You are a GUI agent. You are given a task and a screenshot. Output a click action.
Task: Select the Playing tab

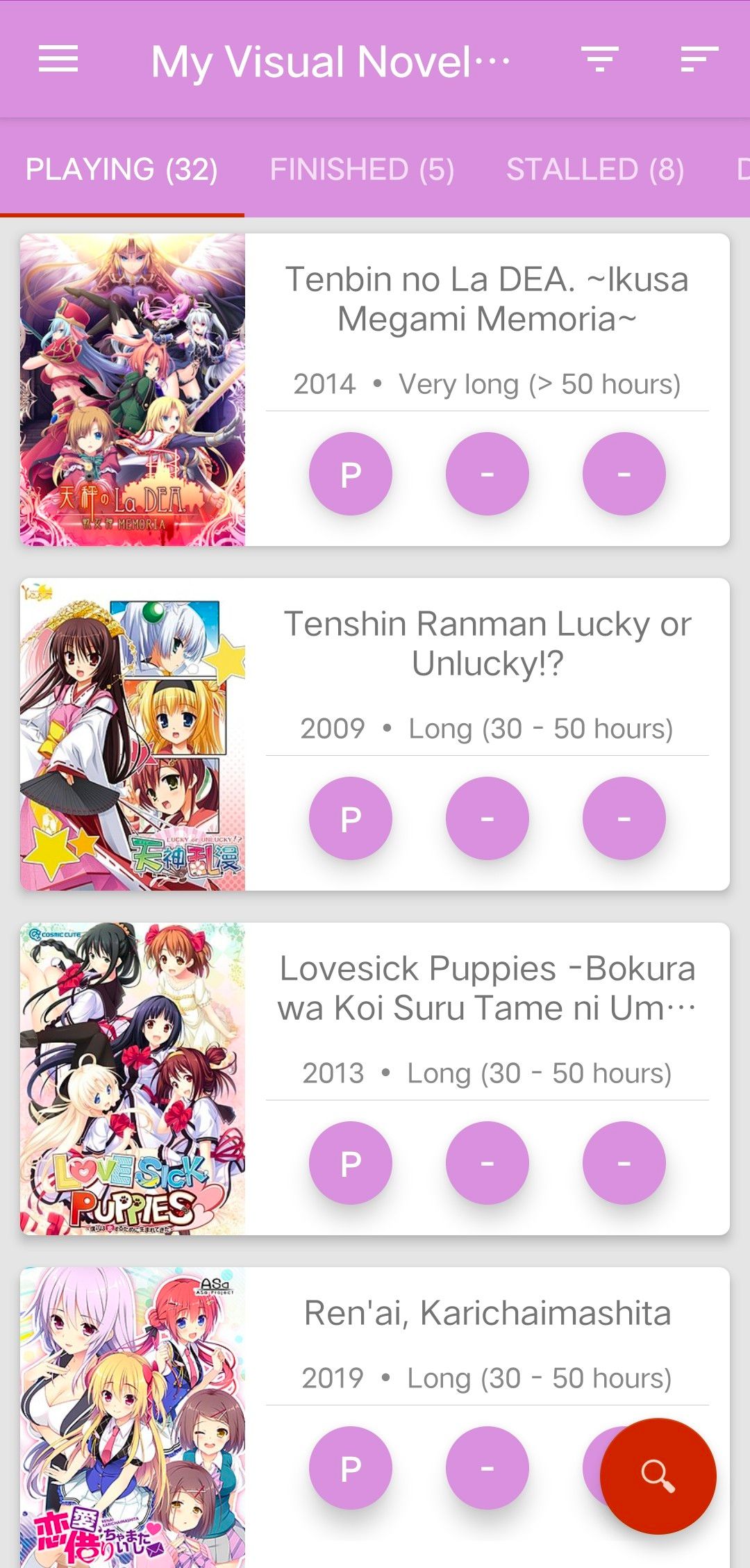(x=122, y=170)
